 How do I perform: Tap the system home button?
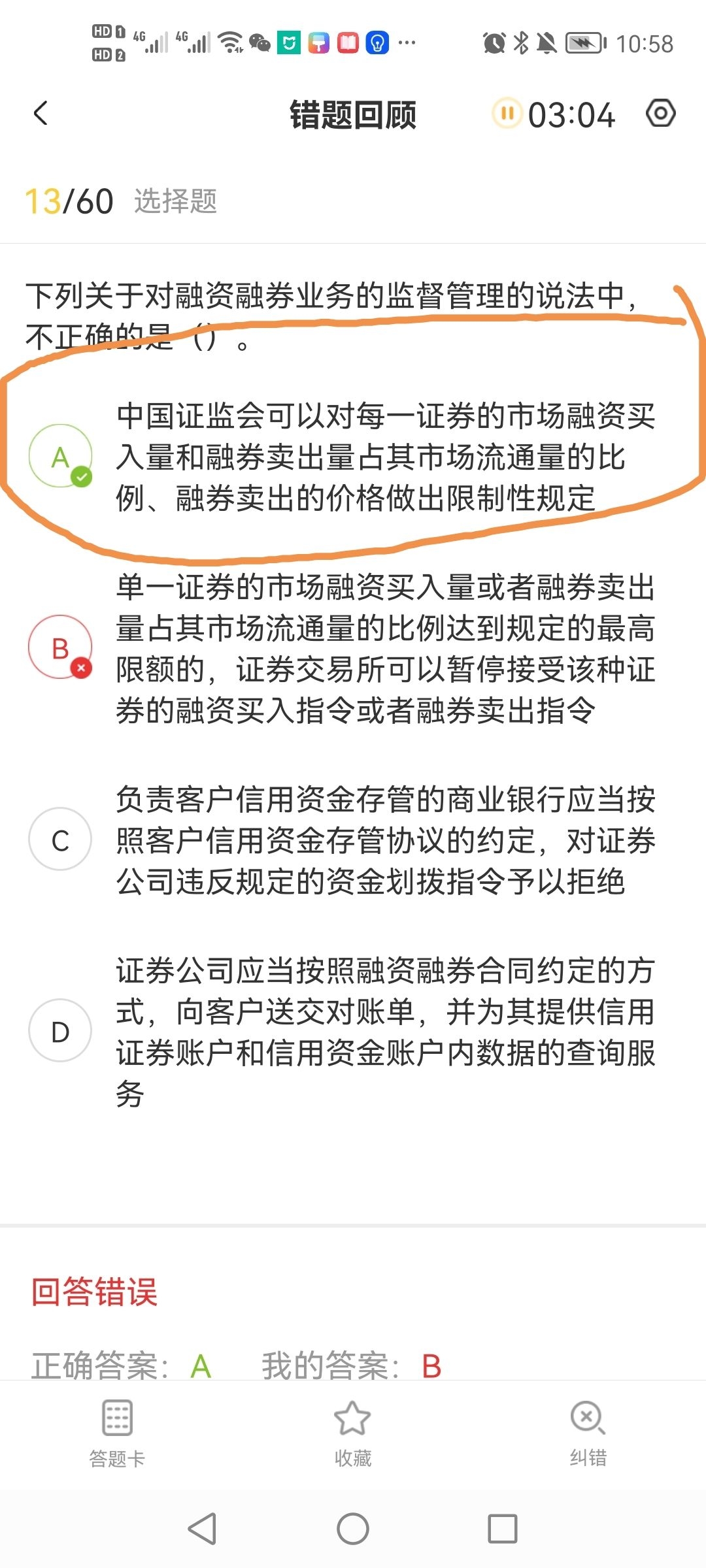(352, 1529)
